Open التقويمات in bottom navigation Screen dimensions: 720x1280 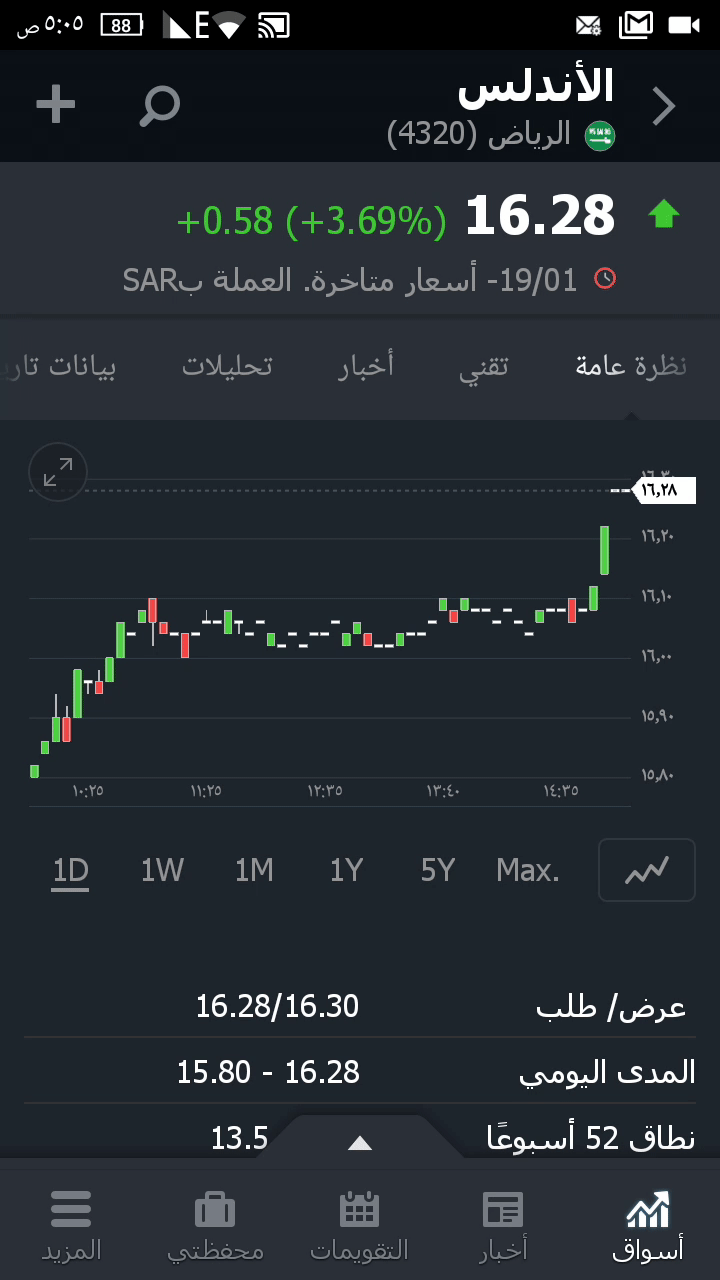click(359, 1224)
